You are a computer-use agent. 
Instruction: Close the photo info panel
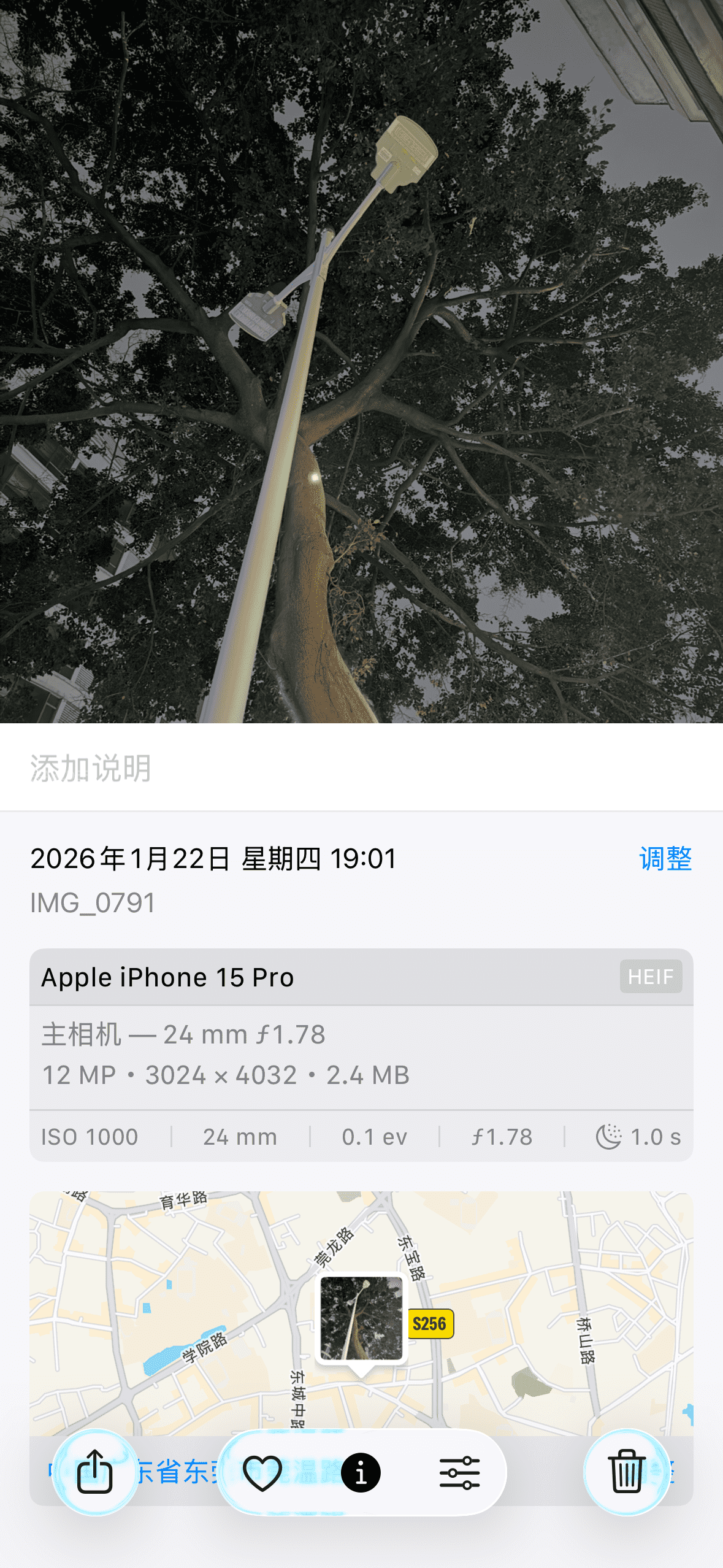click(x=361, y=1472)
